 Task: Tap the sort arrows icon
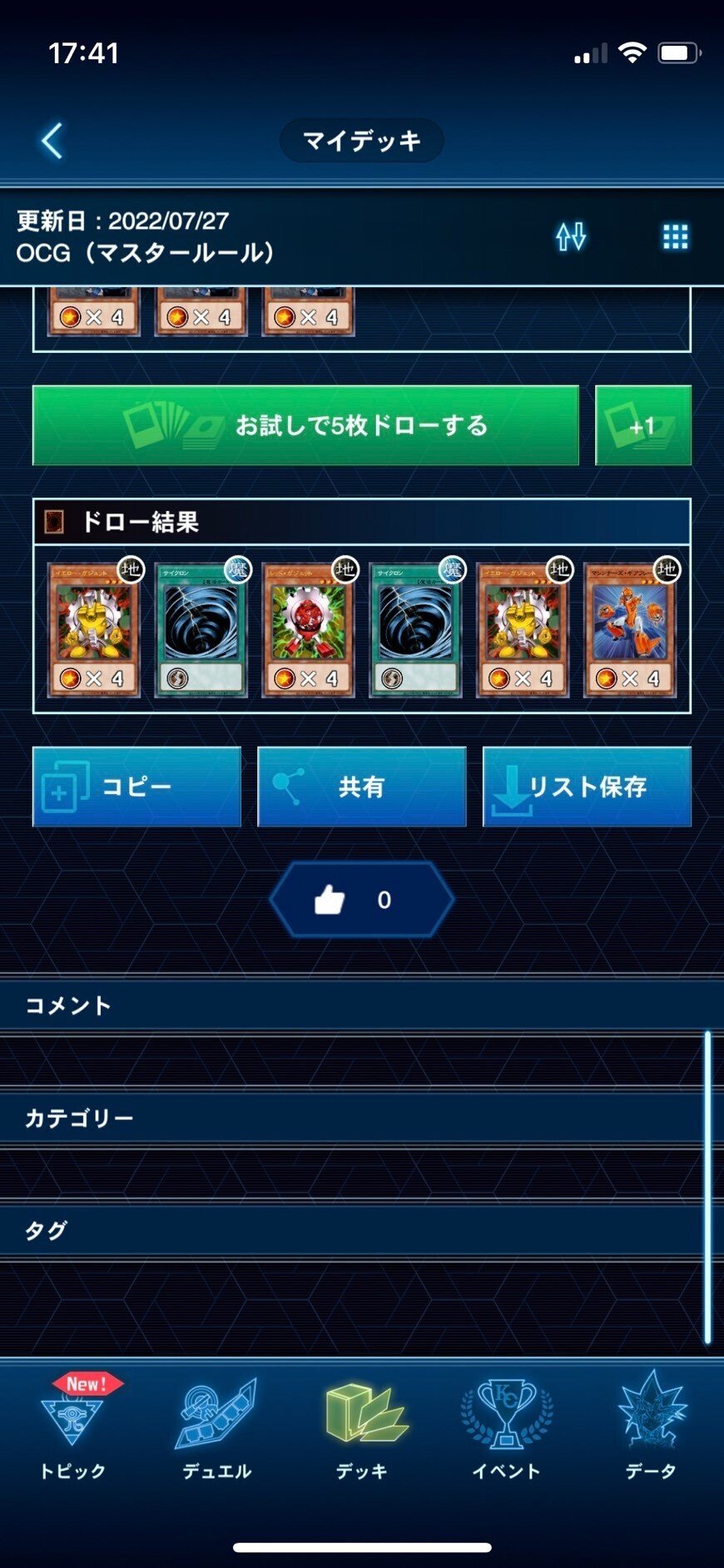(571, 237)
